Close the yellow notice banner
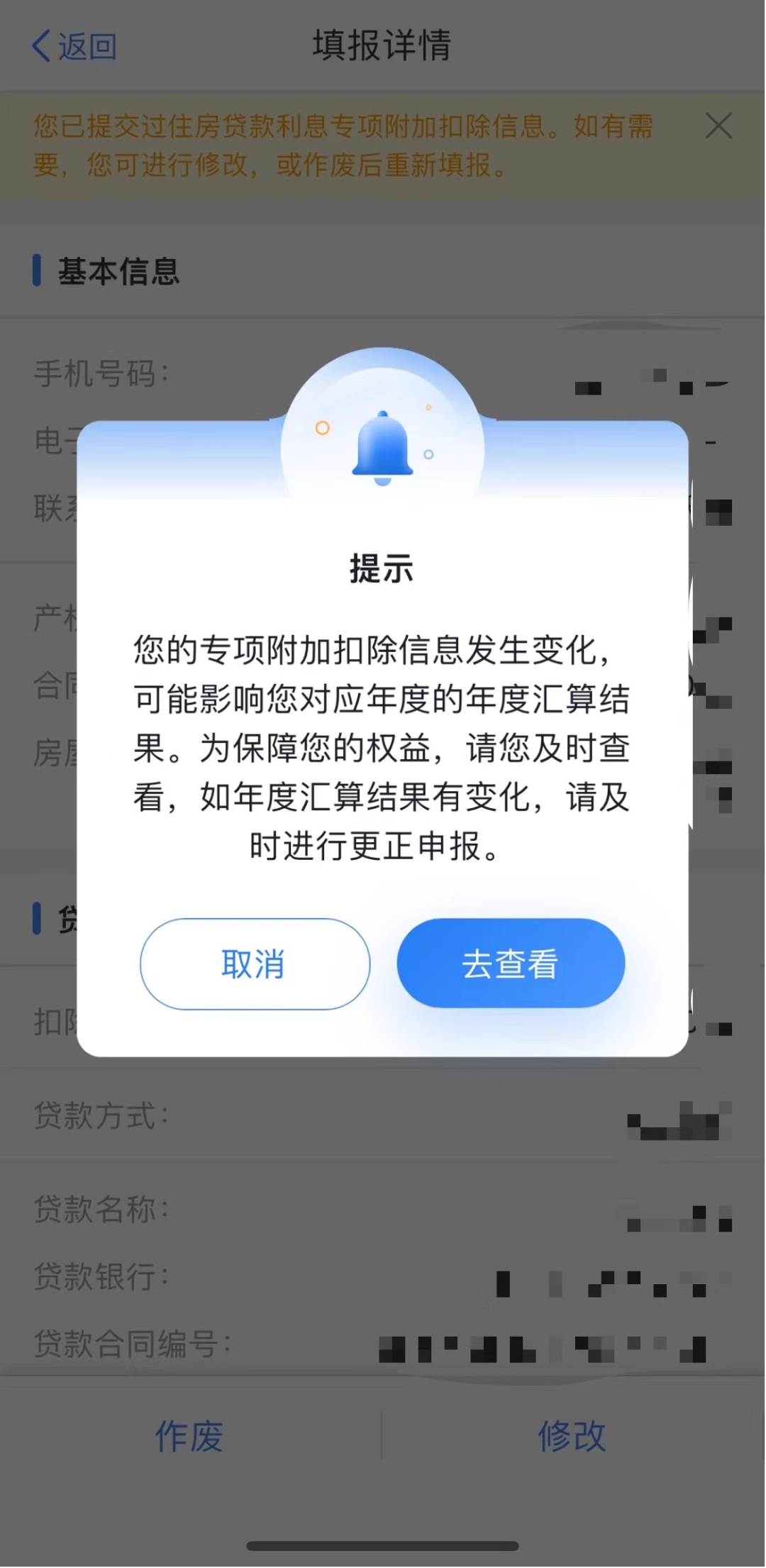This screenshot has height=1568, width=766. click(x=718, y=126)
